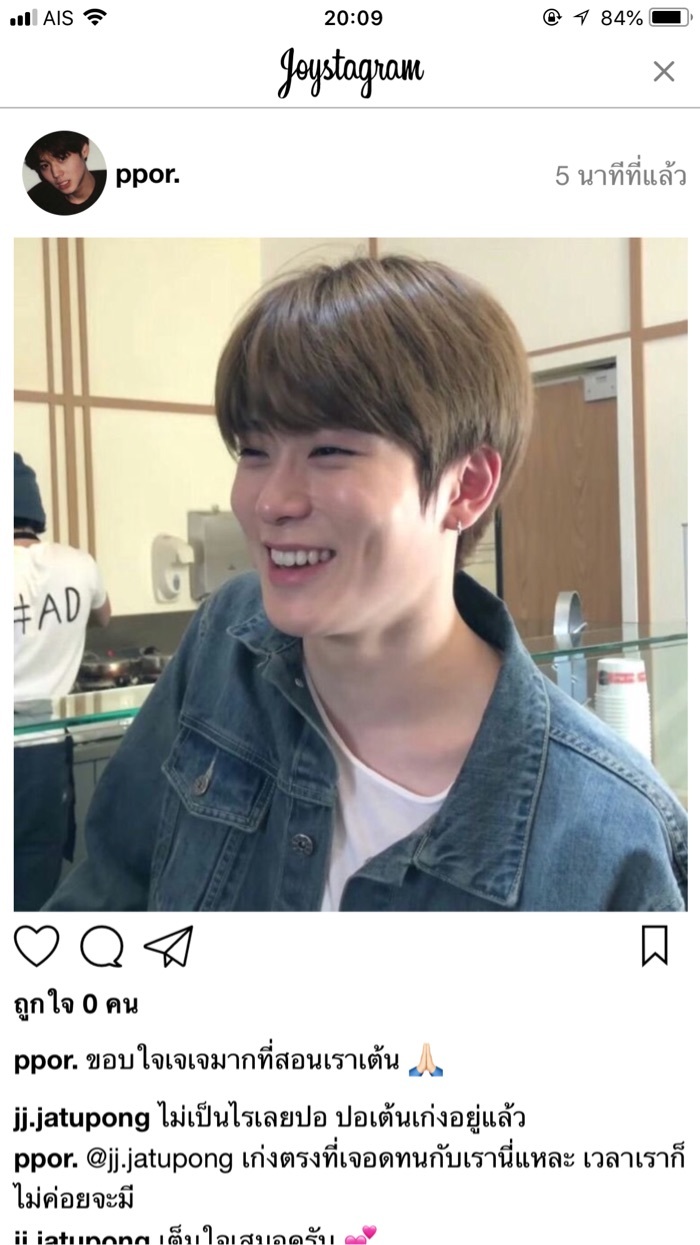This screenshot has height=1245, width=700.
Task: Open jj.jatupong's profile from the first comment
Action: pos(82,1116)
